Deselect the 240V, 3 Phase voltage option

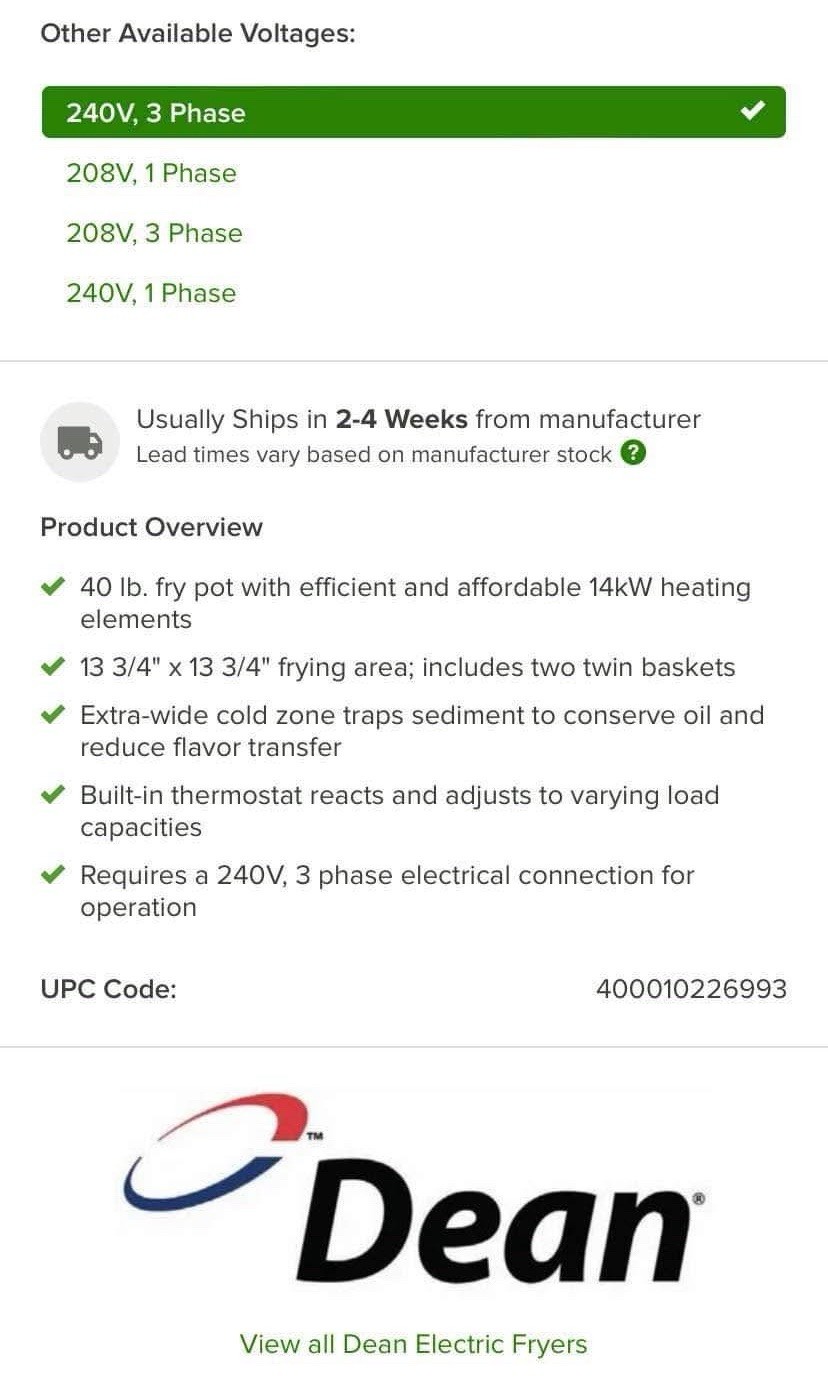coord(413,112)
